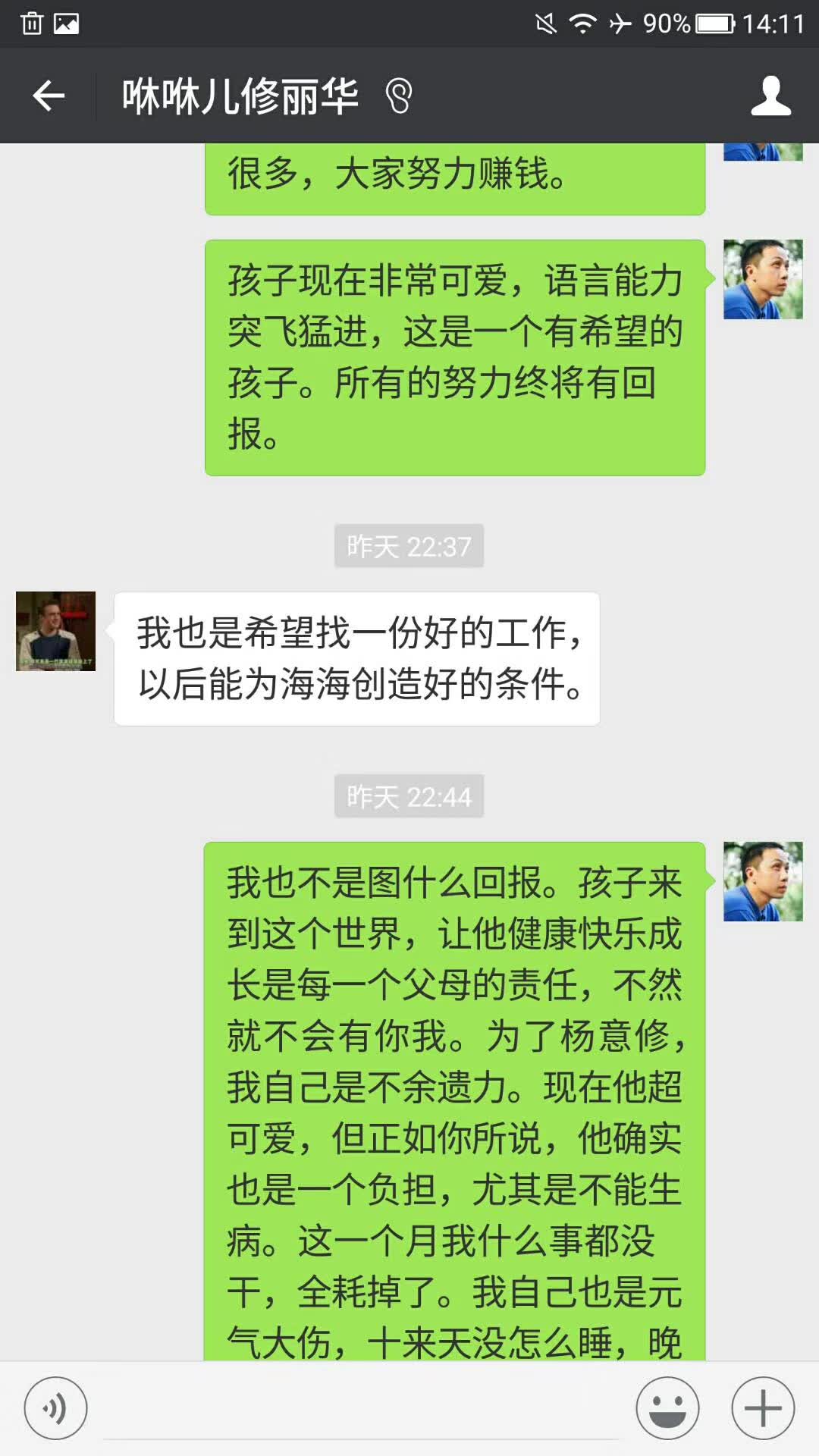Viewport: 819px width, 1456px height.
Task: Open the contact's avatar beside 我也是希望找一份好的工作
Action: point(55,631)
